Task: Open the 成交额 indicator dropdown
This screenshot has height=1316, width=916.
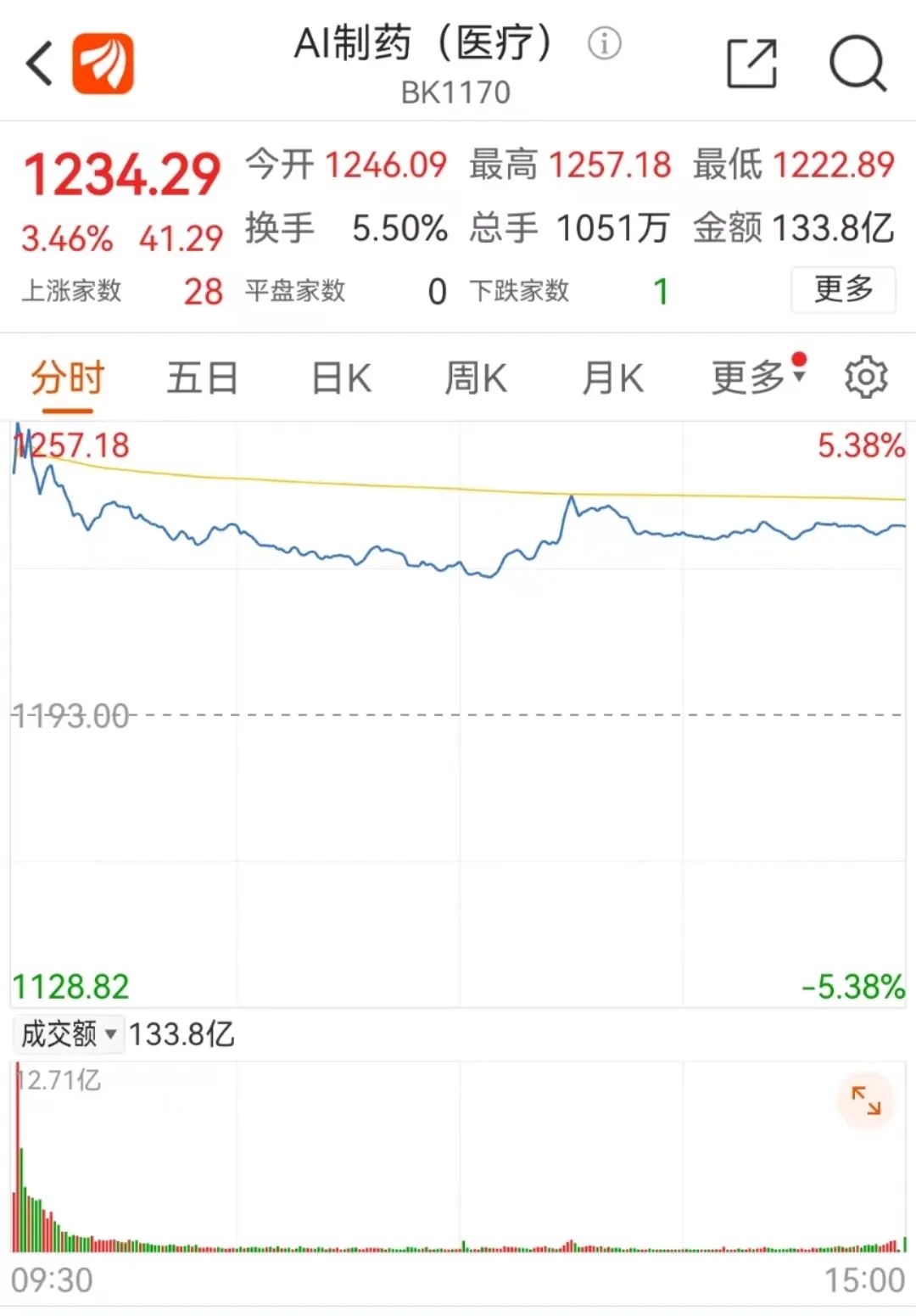Action: [69, 1034]
